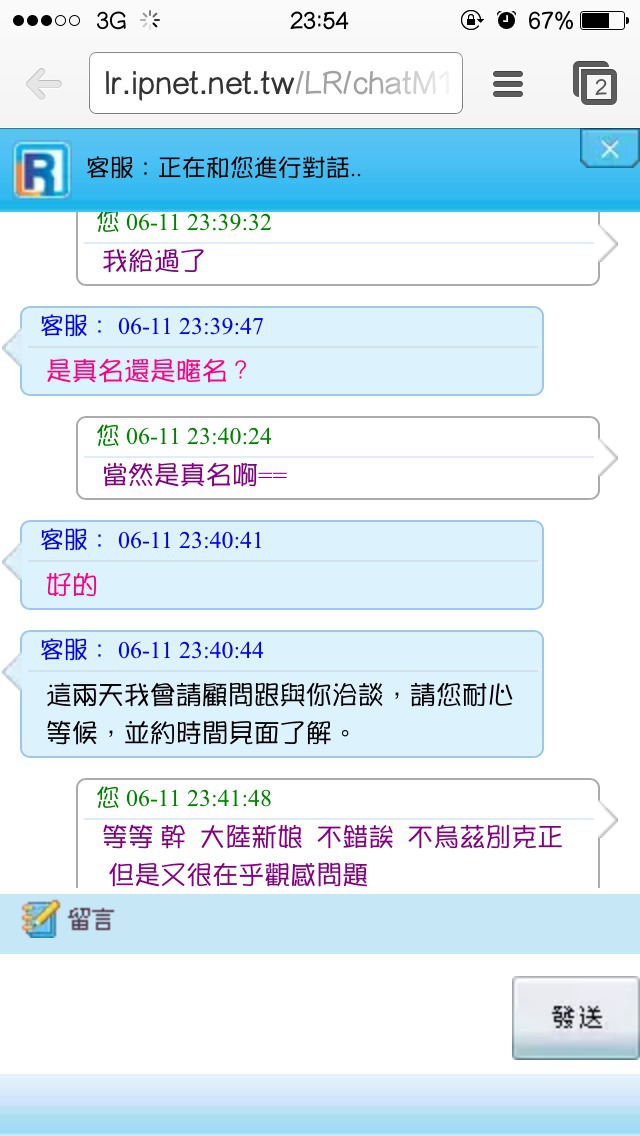The width and height of the screenshot is (640, 1136).
Task: Open the browser hamburger menu
Action: tap(508, 84)
